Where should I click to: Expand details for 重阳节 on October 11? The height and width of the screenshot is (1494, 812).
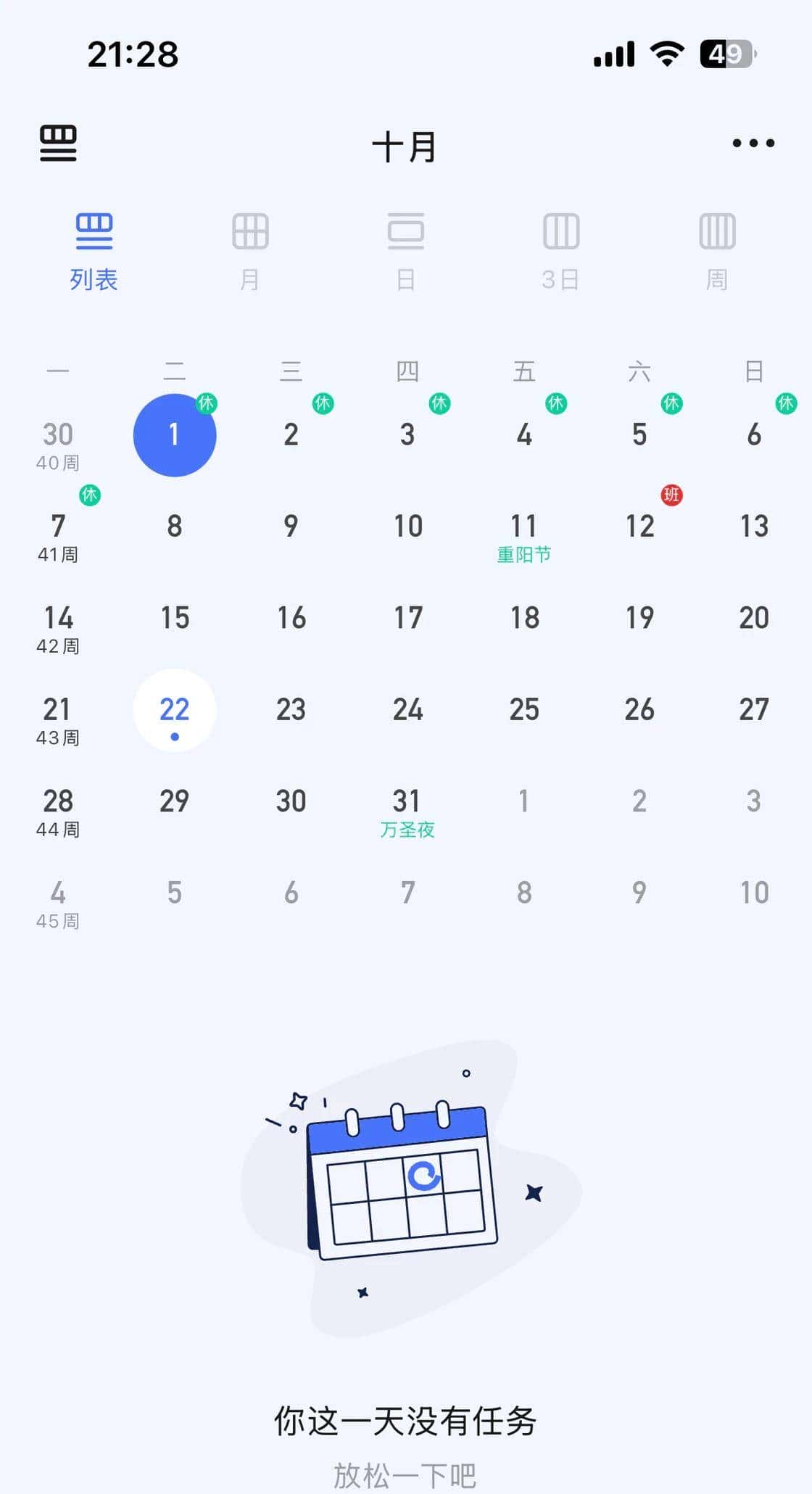point(523,553)
